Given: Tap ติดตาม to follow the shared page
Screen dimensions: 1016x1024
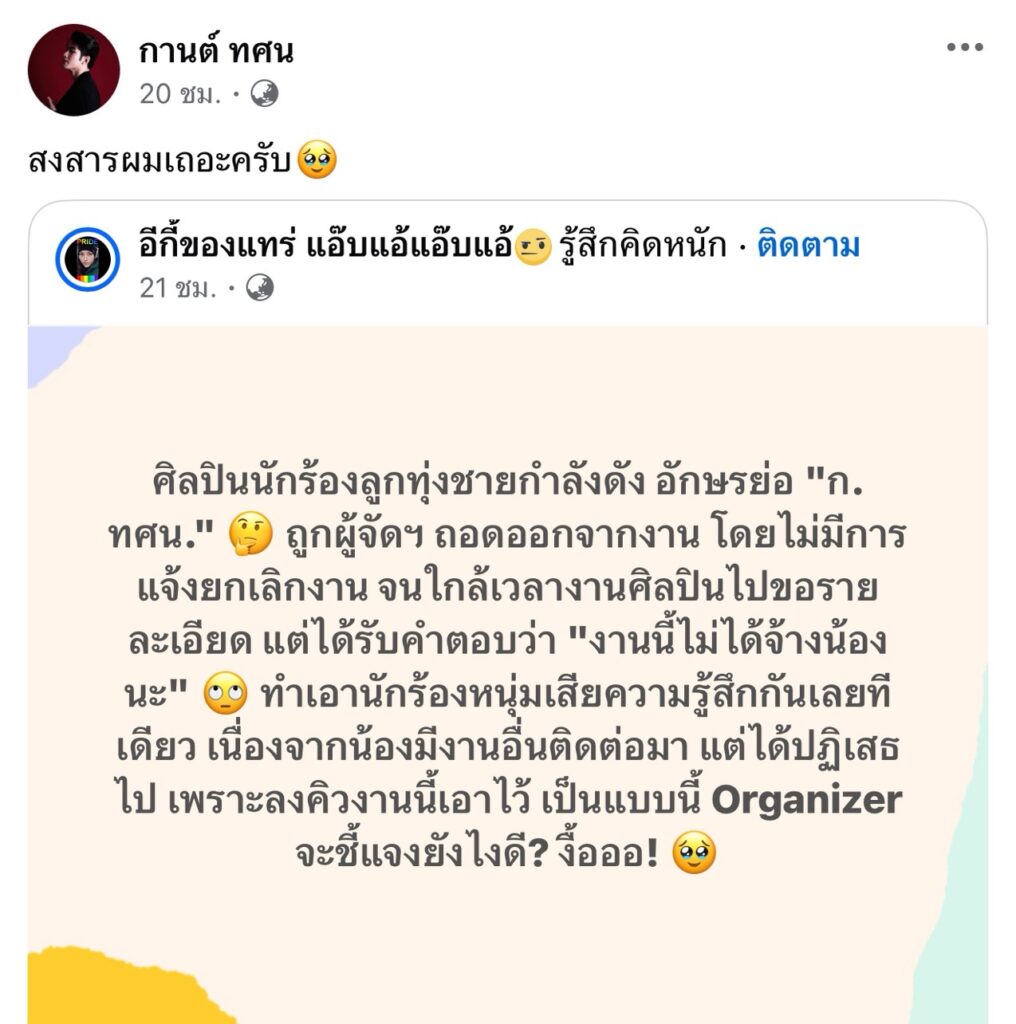Looking at the screenshot, I should (x=807, y=245).
